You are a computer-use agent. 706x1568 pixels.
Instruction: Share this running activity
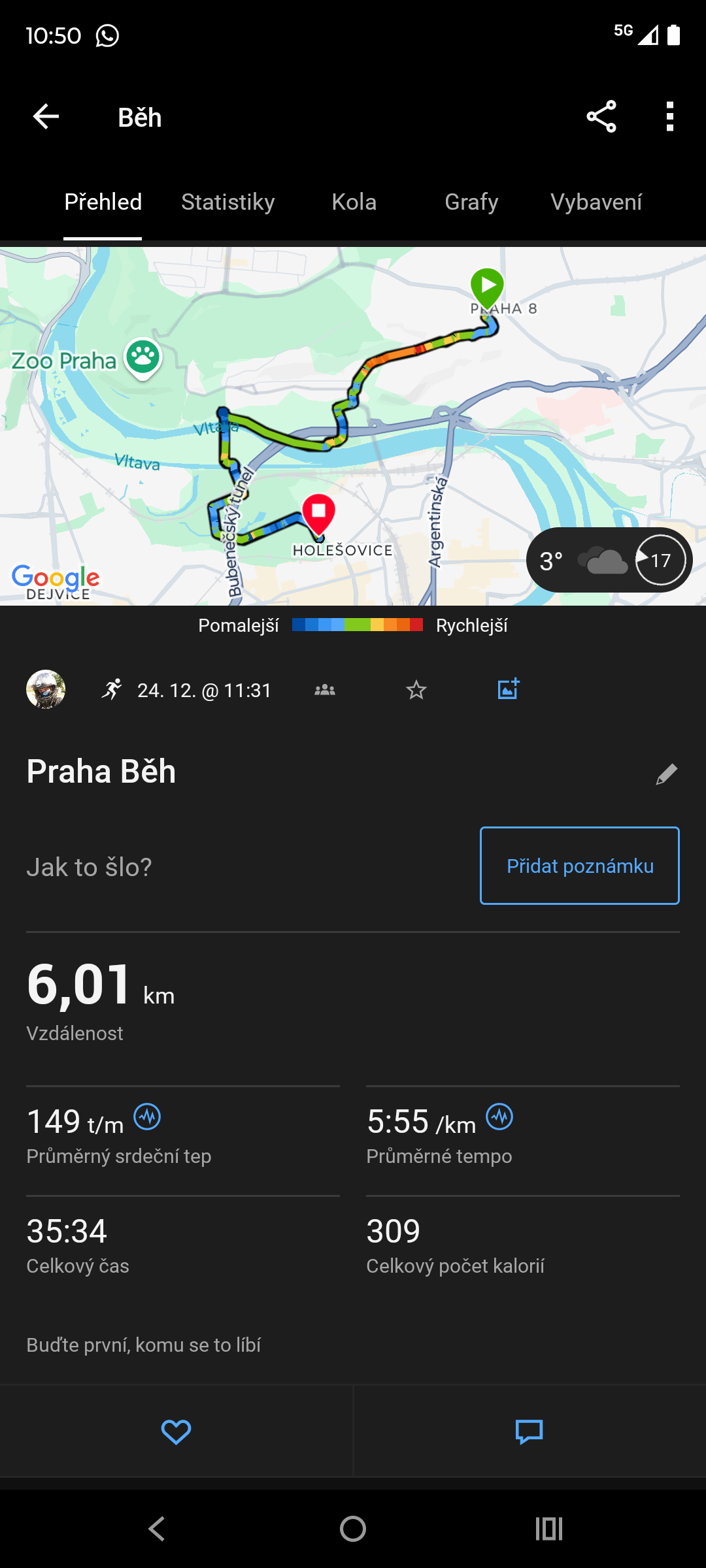(601, 117)
